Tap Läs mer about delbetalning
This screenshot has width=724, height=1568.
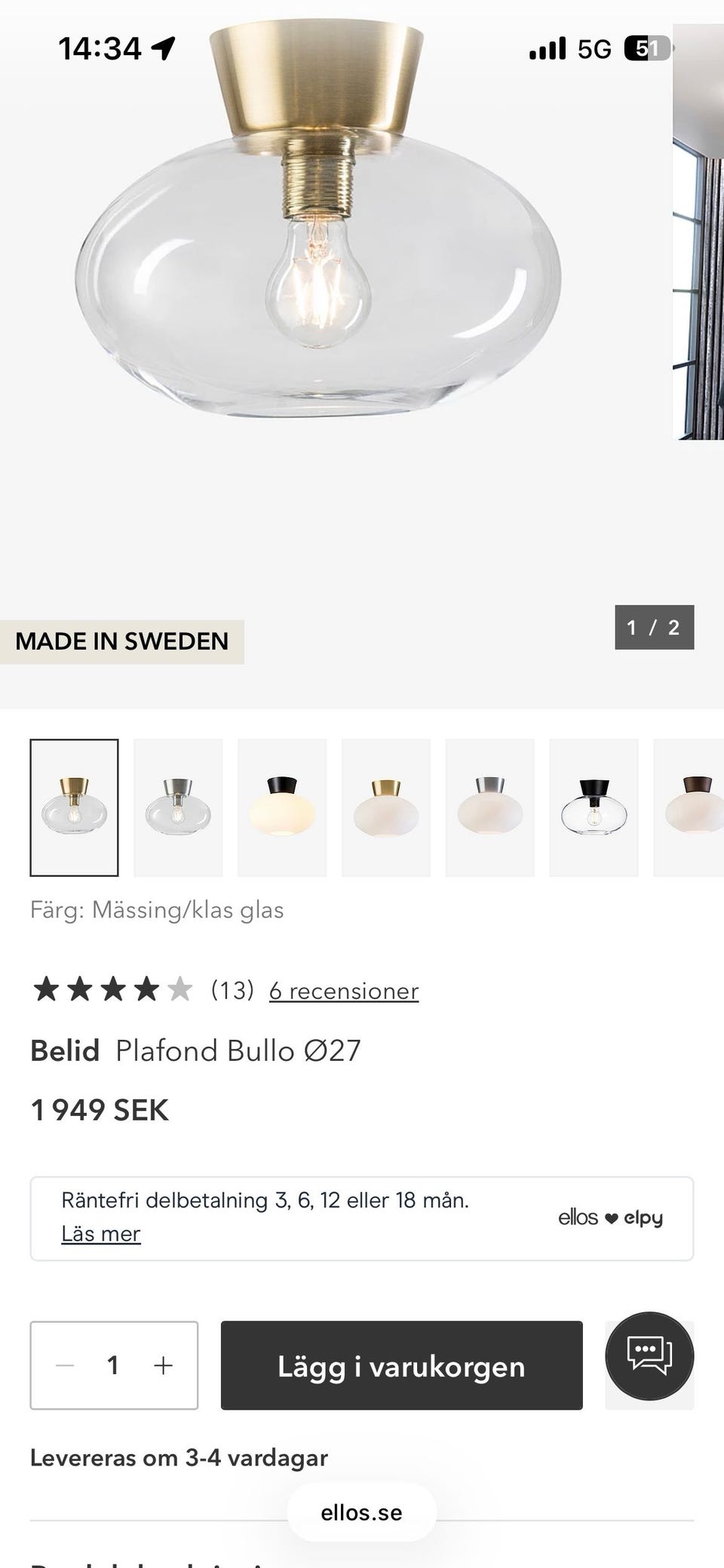[101, 1234]
